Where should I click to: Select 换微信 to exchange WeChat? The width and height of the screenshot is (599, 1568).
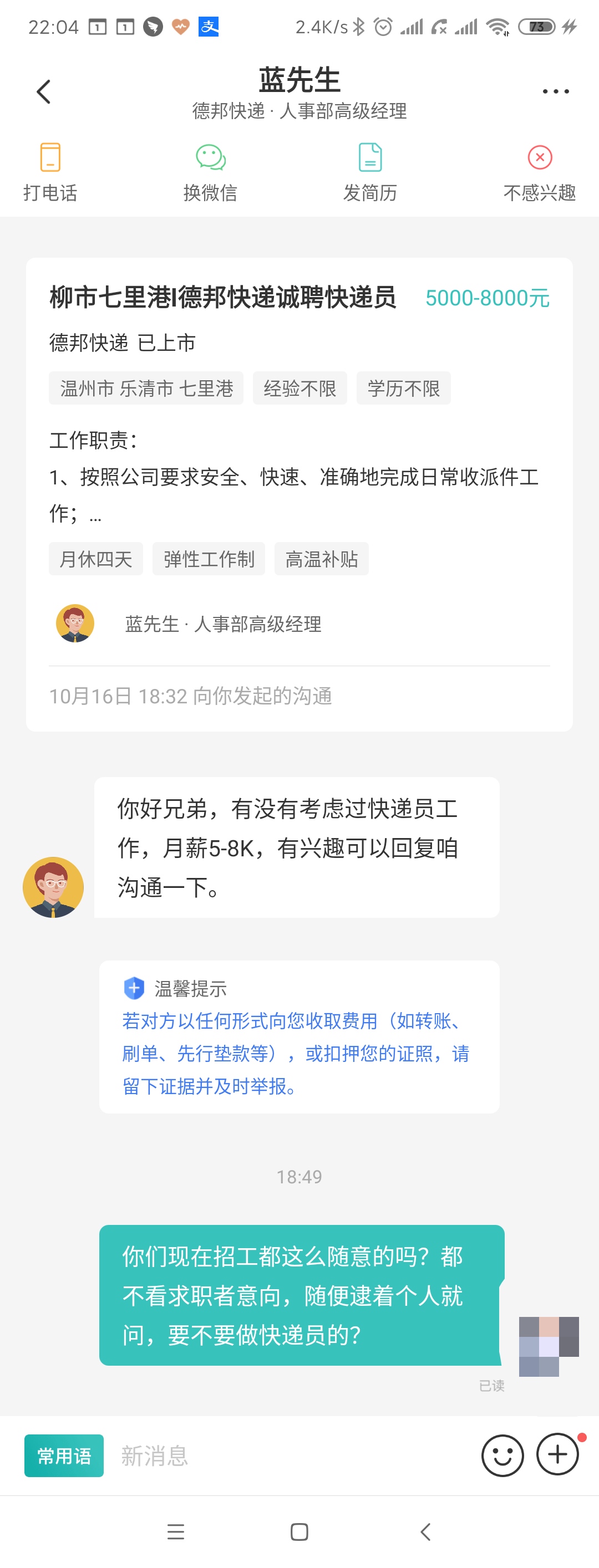[x=210, y=172]
